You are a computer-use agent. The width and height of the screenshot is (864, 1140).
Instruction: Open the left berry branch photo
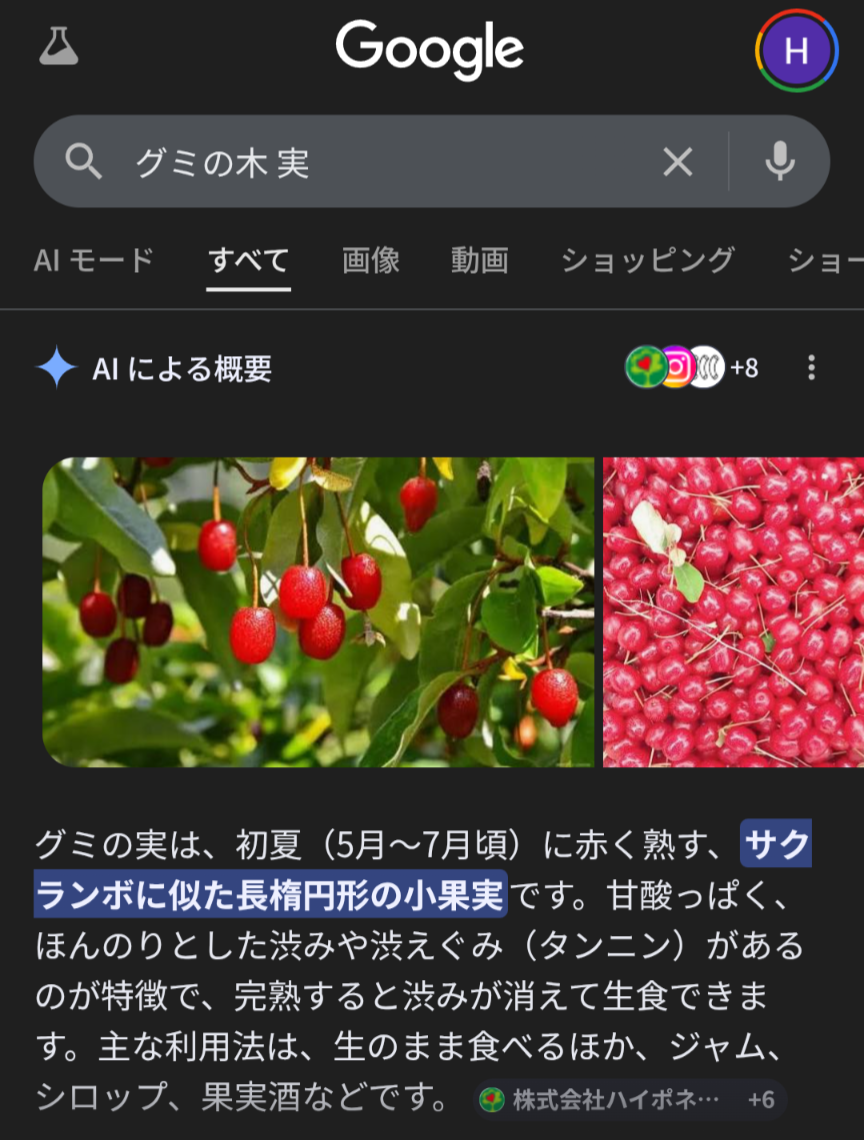(x=315, y=612)
